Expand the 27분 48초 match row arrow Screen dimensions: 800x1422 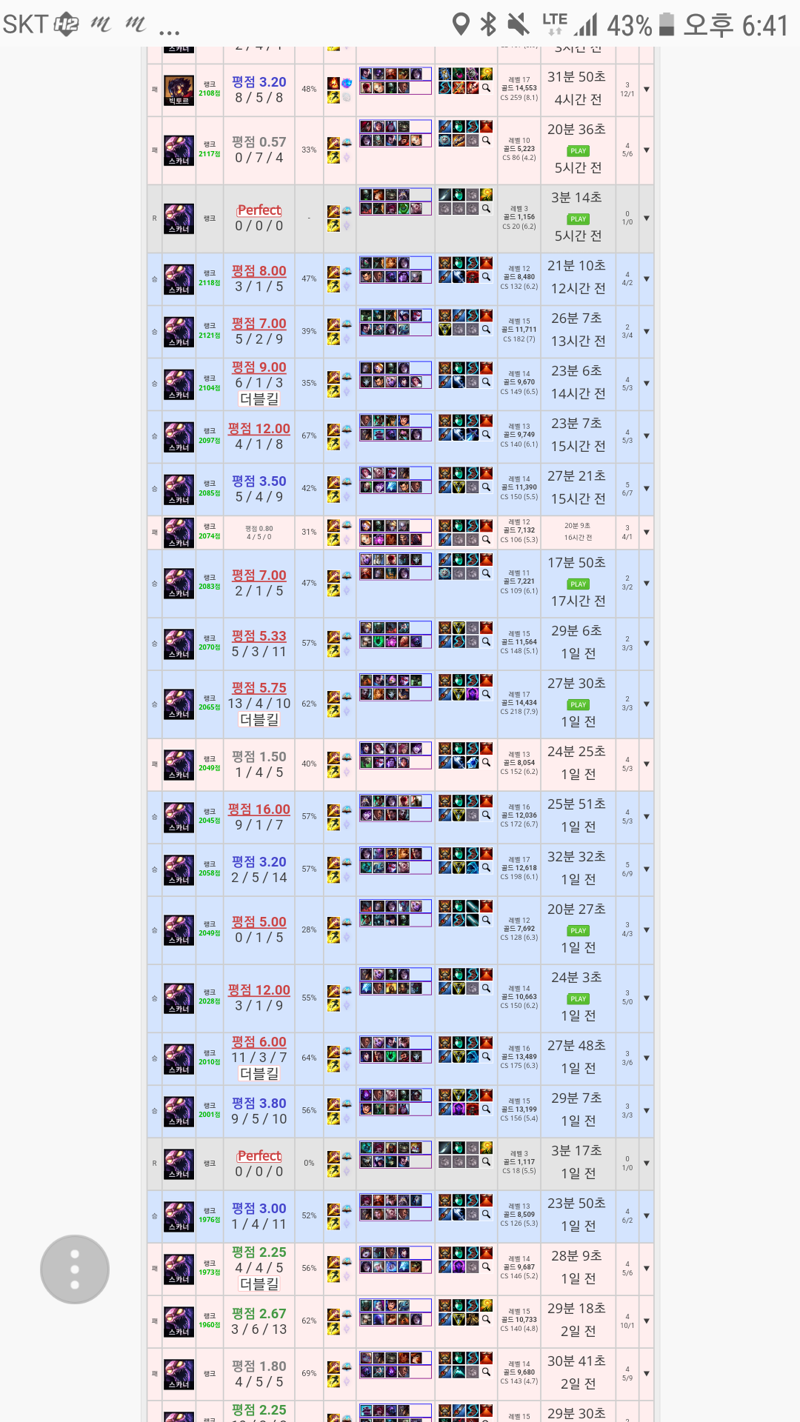[x=647, y=1058]
